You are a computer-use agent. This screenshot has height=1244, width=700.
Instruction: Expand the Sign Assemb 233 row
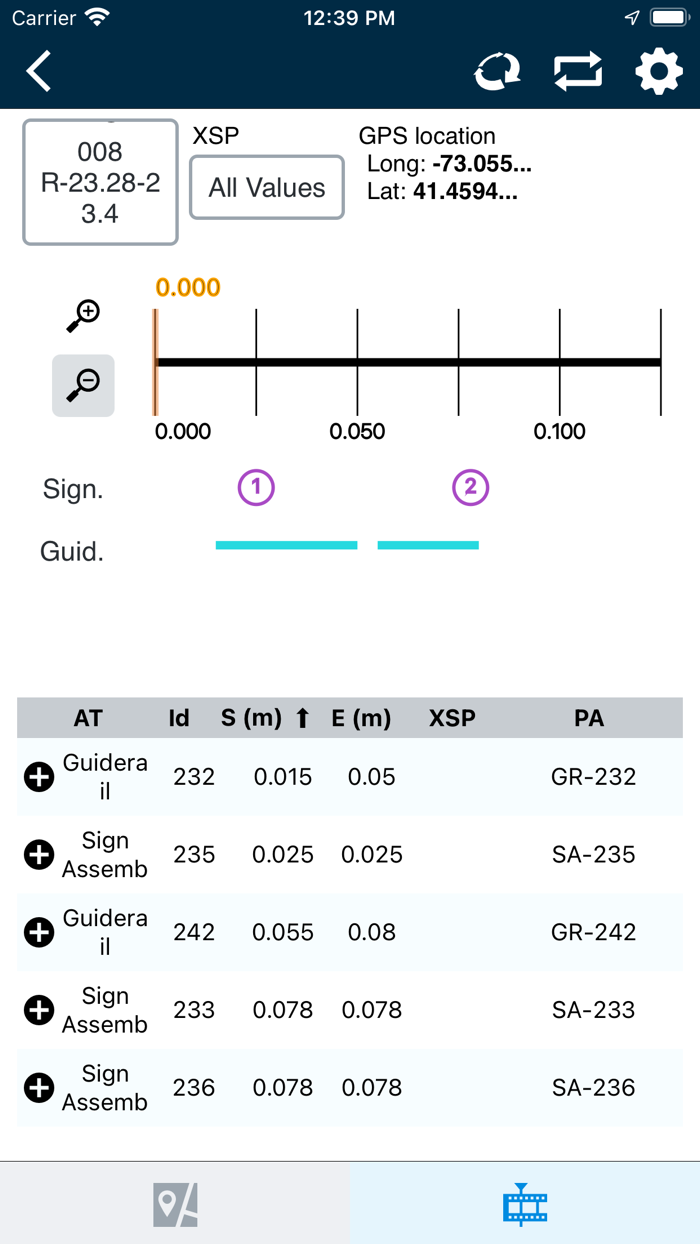point(39,1011)
